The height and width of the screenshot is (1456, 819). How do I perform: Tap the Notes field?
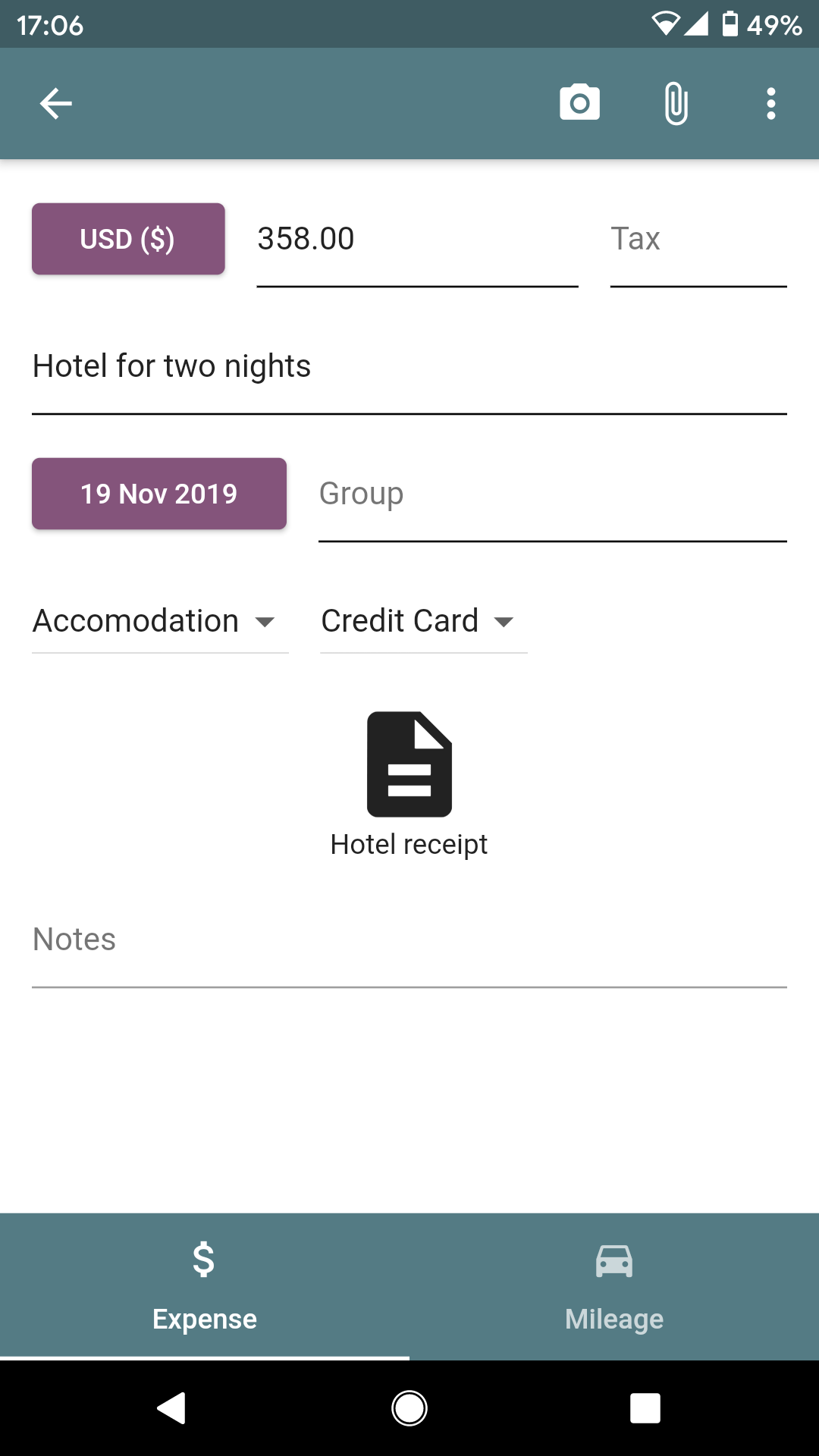[x=409, y=940]
